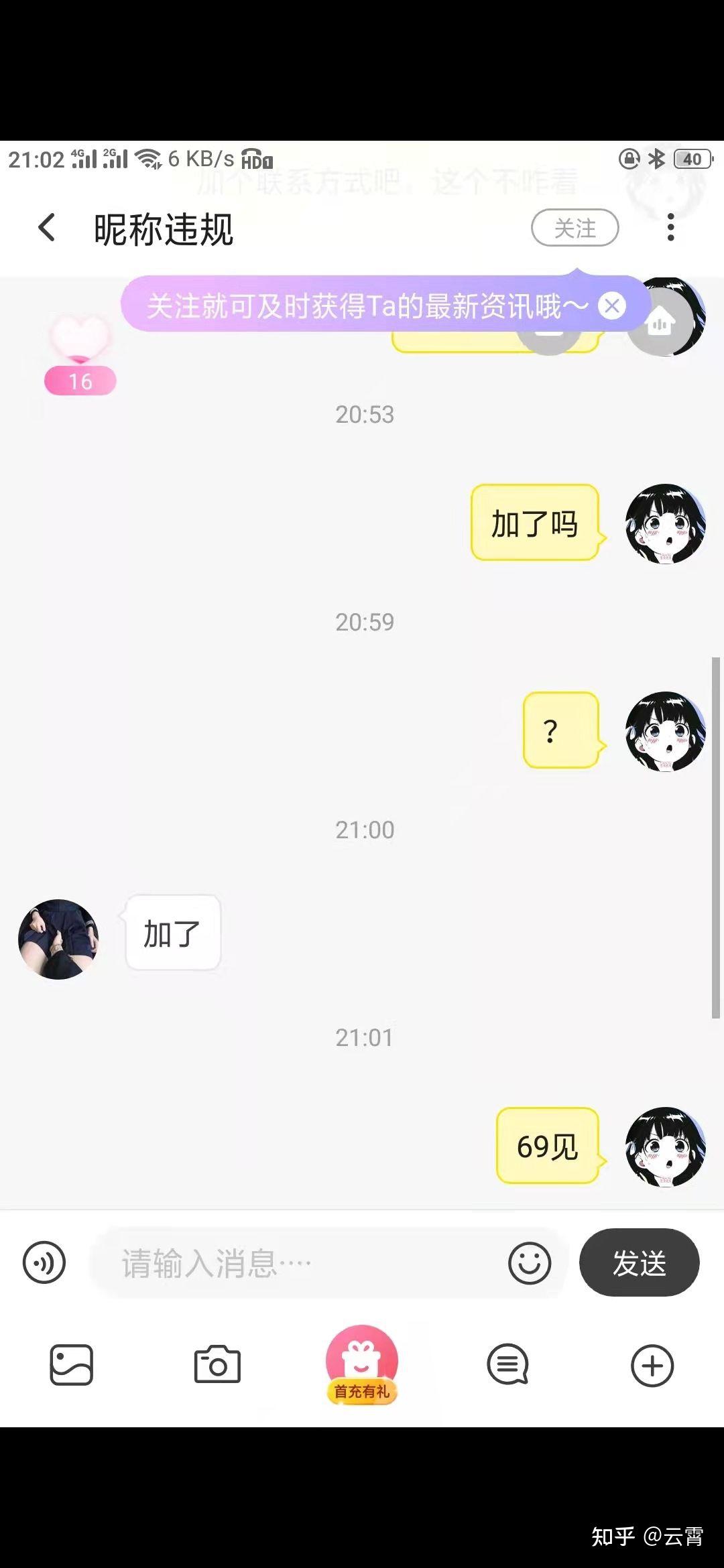Open the camera to take a photo
Image resolution: width=724 pixels, height=1568 pixels.
coord(217,1364)
